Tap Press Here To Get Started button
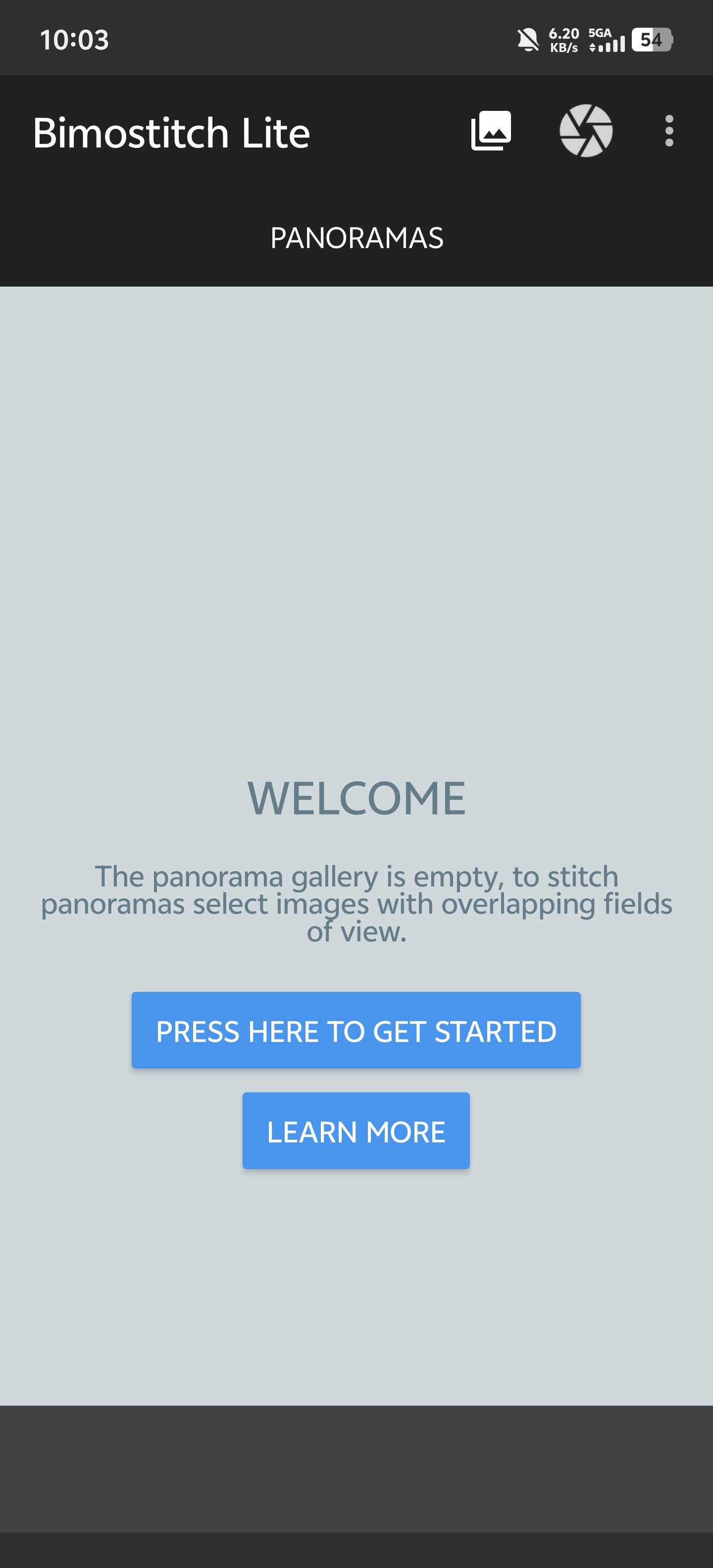Image resolution: width=713 pixels, height=1568 pixels. (356, 1030)
